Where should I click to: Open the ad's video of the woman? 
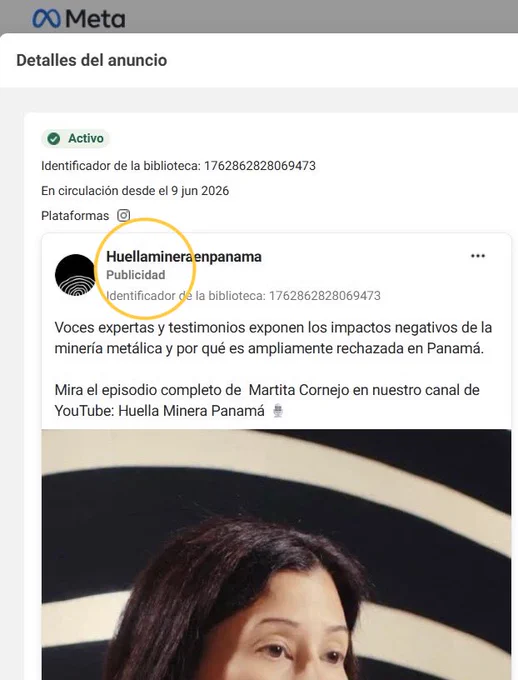[x=276, y=554]
